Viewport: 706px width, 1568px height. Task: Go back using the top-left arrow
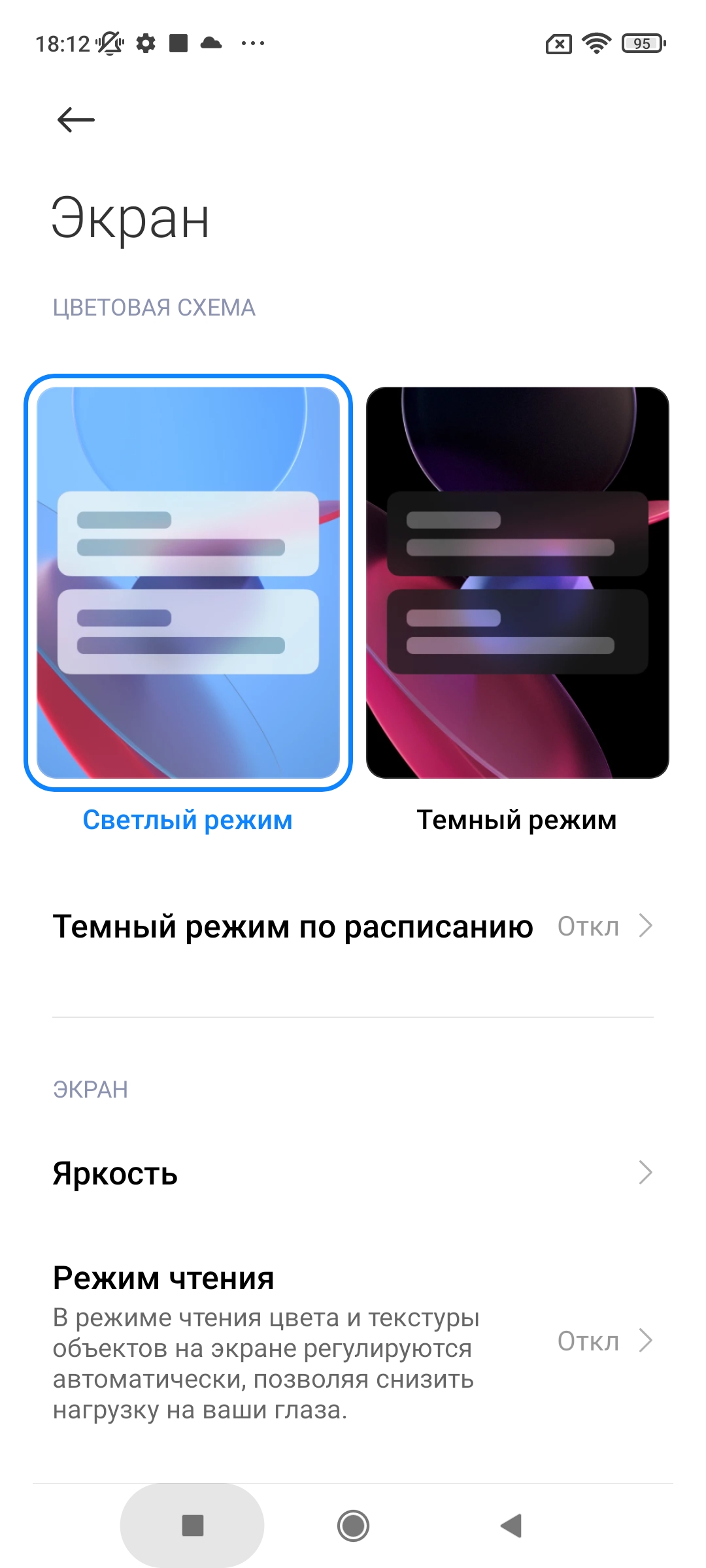tap(76, 120)
